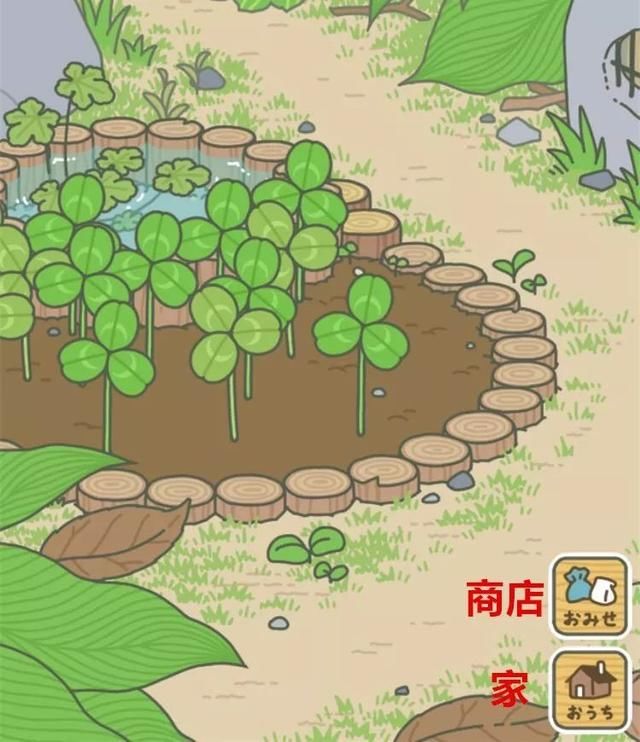
Task: Open the おみせ shop button
Action: pyautogui.click(x=590, y=597)
